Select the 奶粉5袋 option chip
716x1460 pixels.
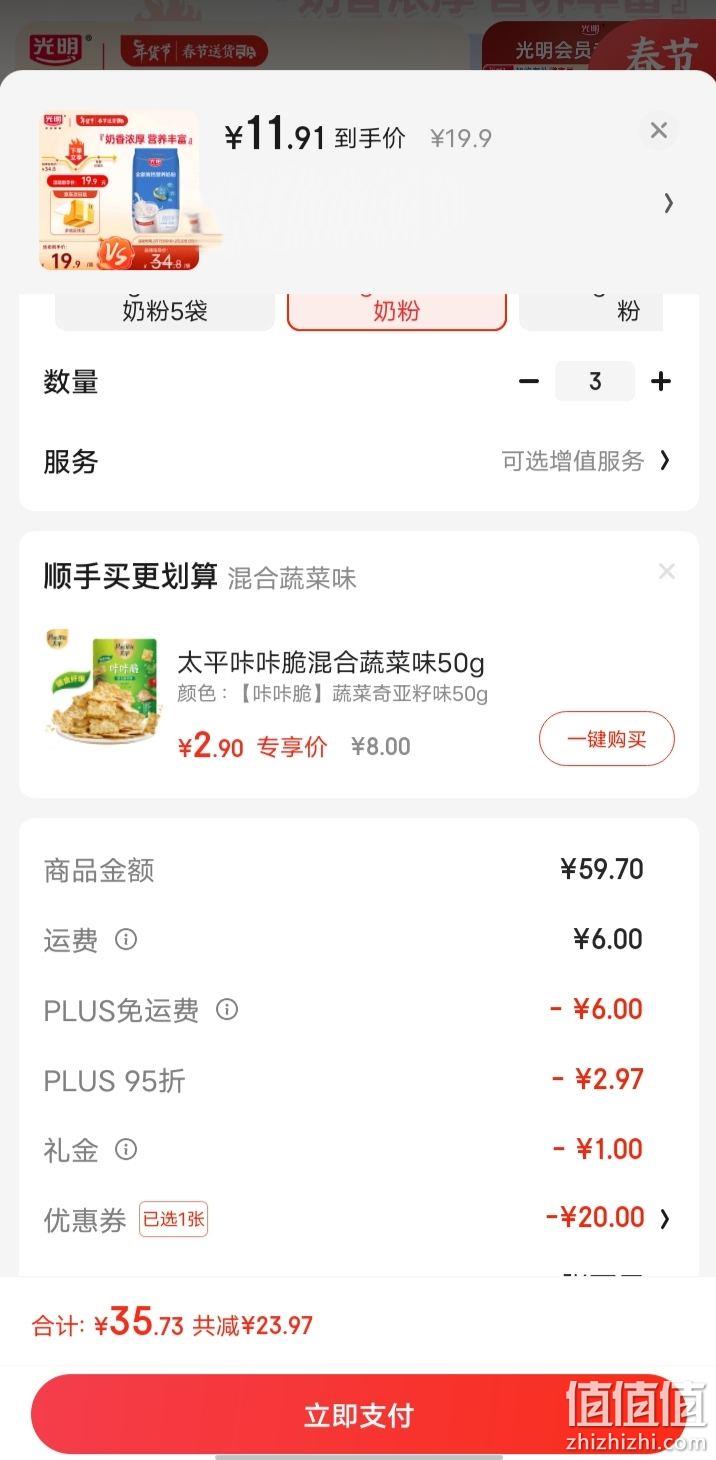click(x=165, y=311)
